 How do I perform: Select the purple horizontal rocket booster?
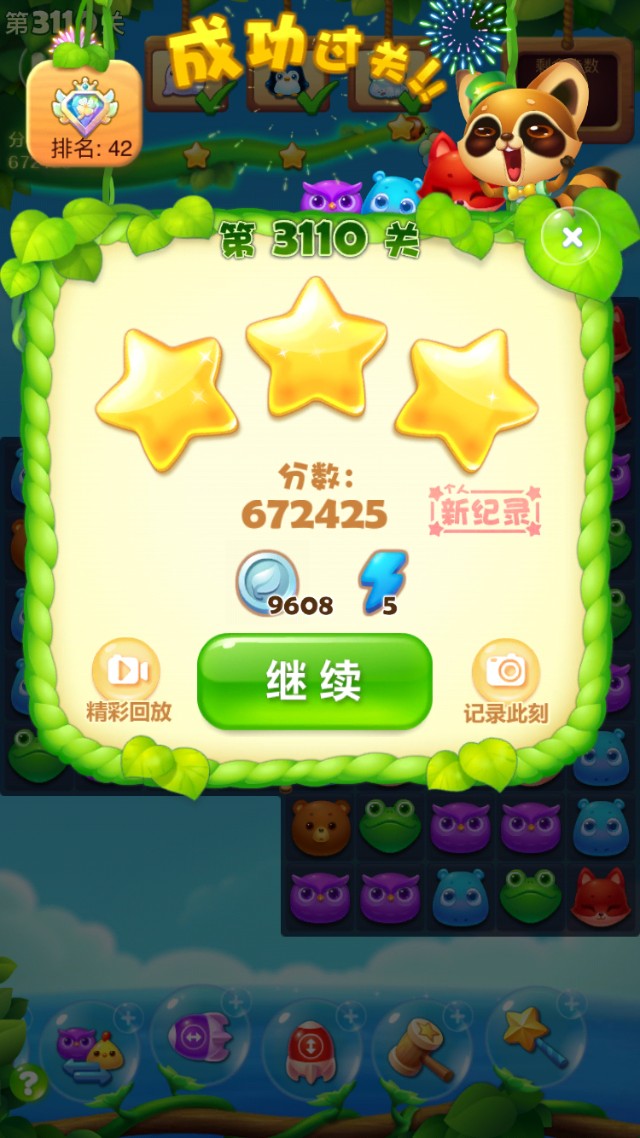[x=200, y=1038]
